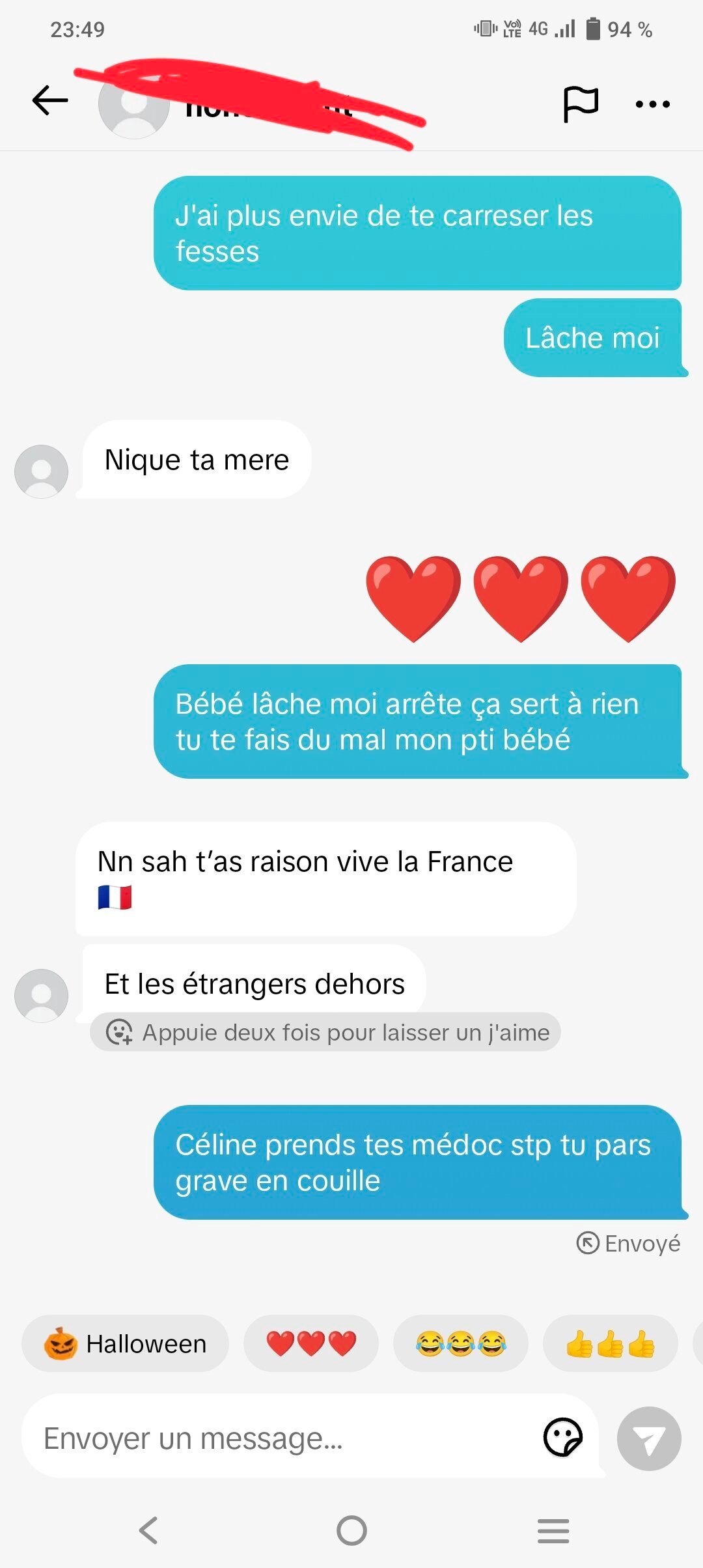Image resolution: width=703 pixels, height=1568 pixels.
Task: Open the profile avatar beside "Nique ta mere"
Action: pos(41,471)
